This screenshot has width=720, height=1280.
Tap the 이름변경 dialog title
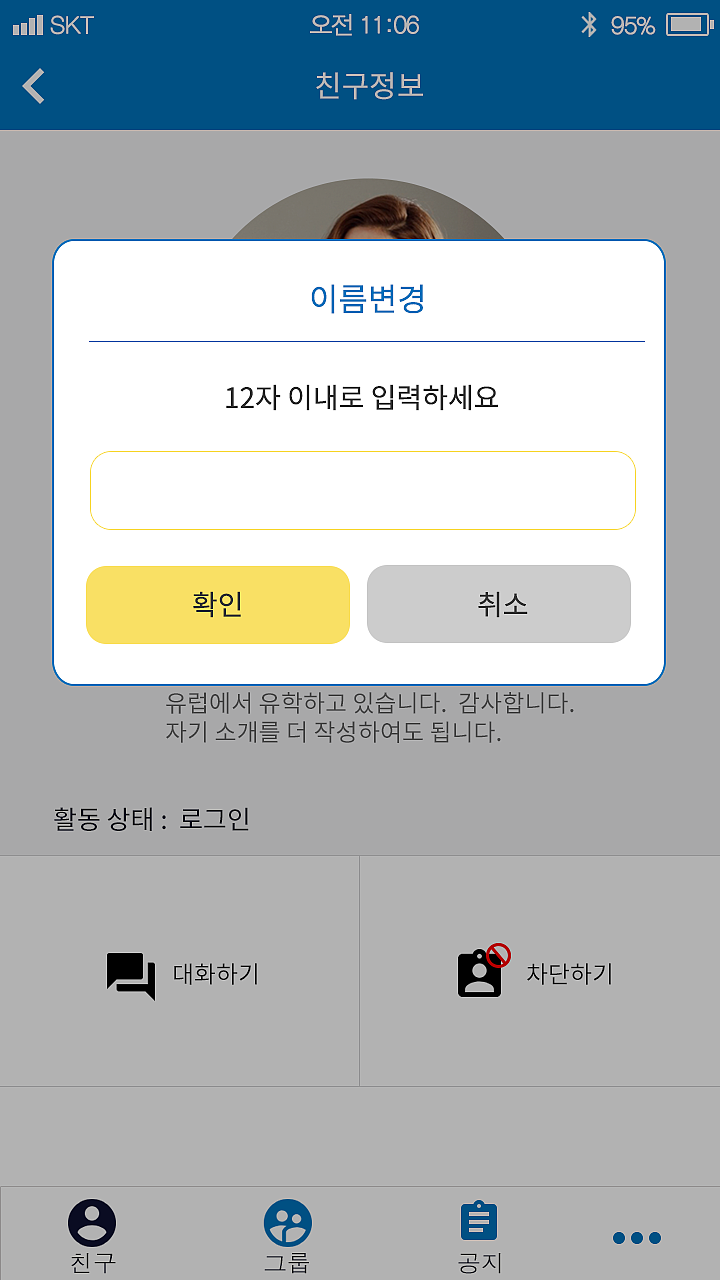click(x=368, y=300)
